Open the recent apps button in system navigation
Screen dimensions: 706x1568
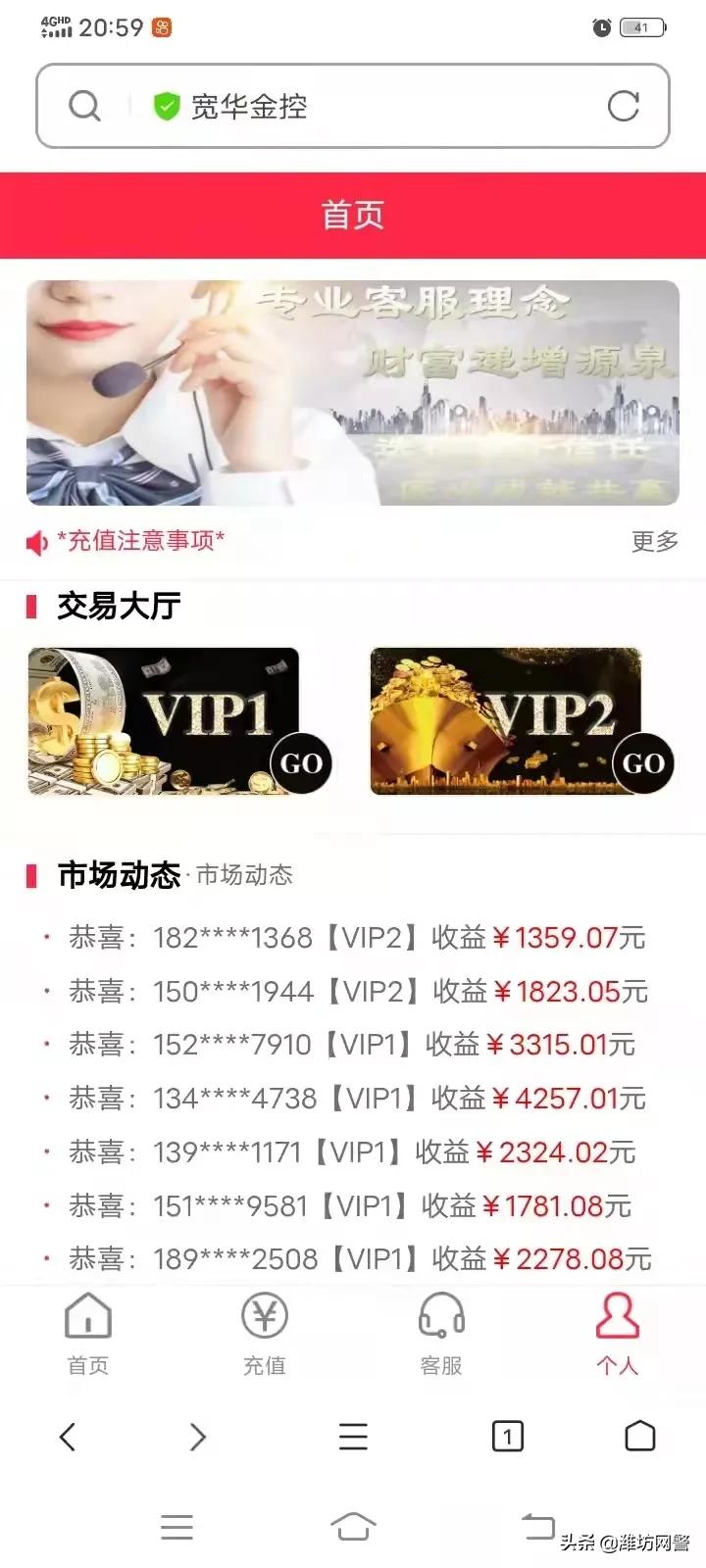pos(176,1526)
